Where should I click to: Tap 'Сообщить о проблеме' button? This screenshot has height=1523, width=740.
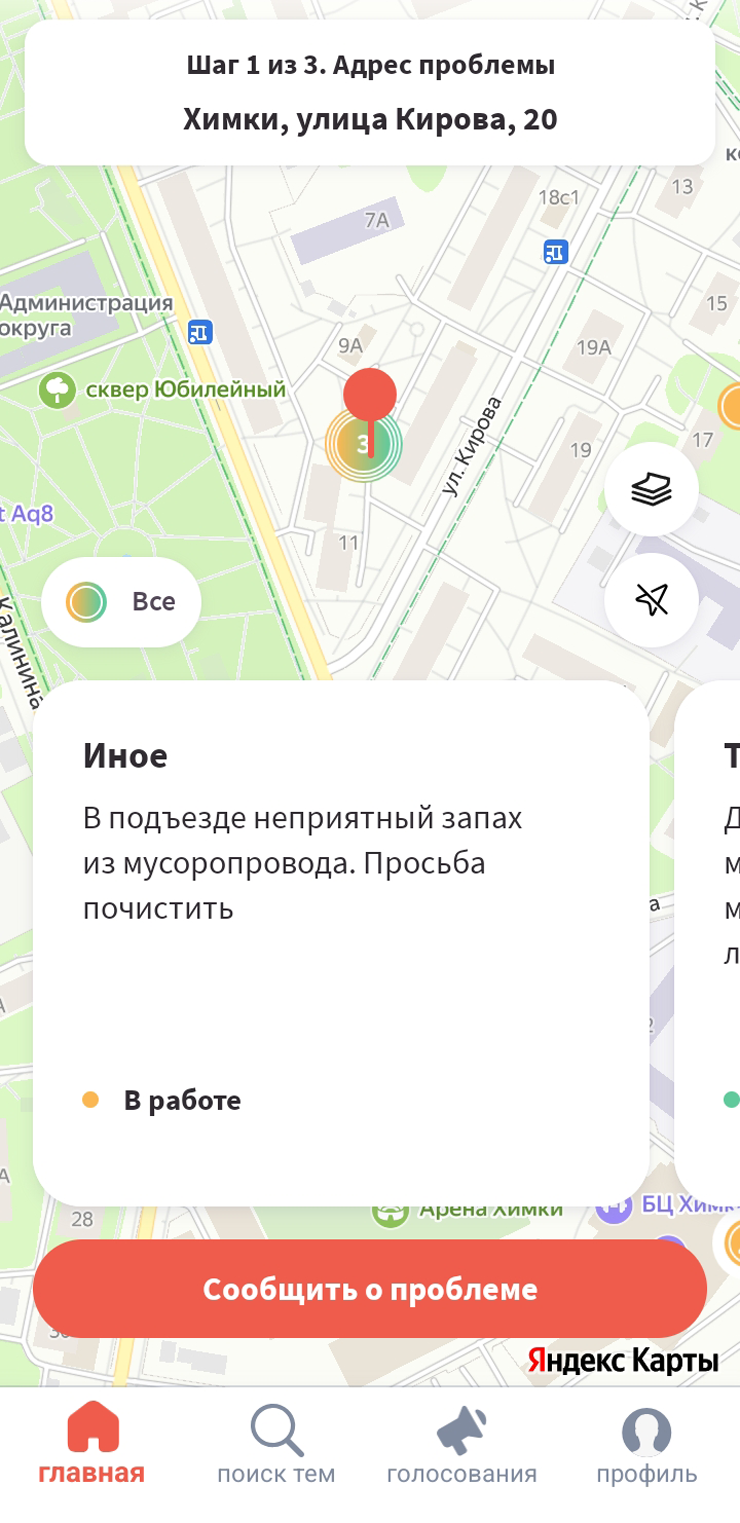click(370, 1289)
